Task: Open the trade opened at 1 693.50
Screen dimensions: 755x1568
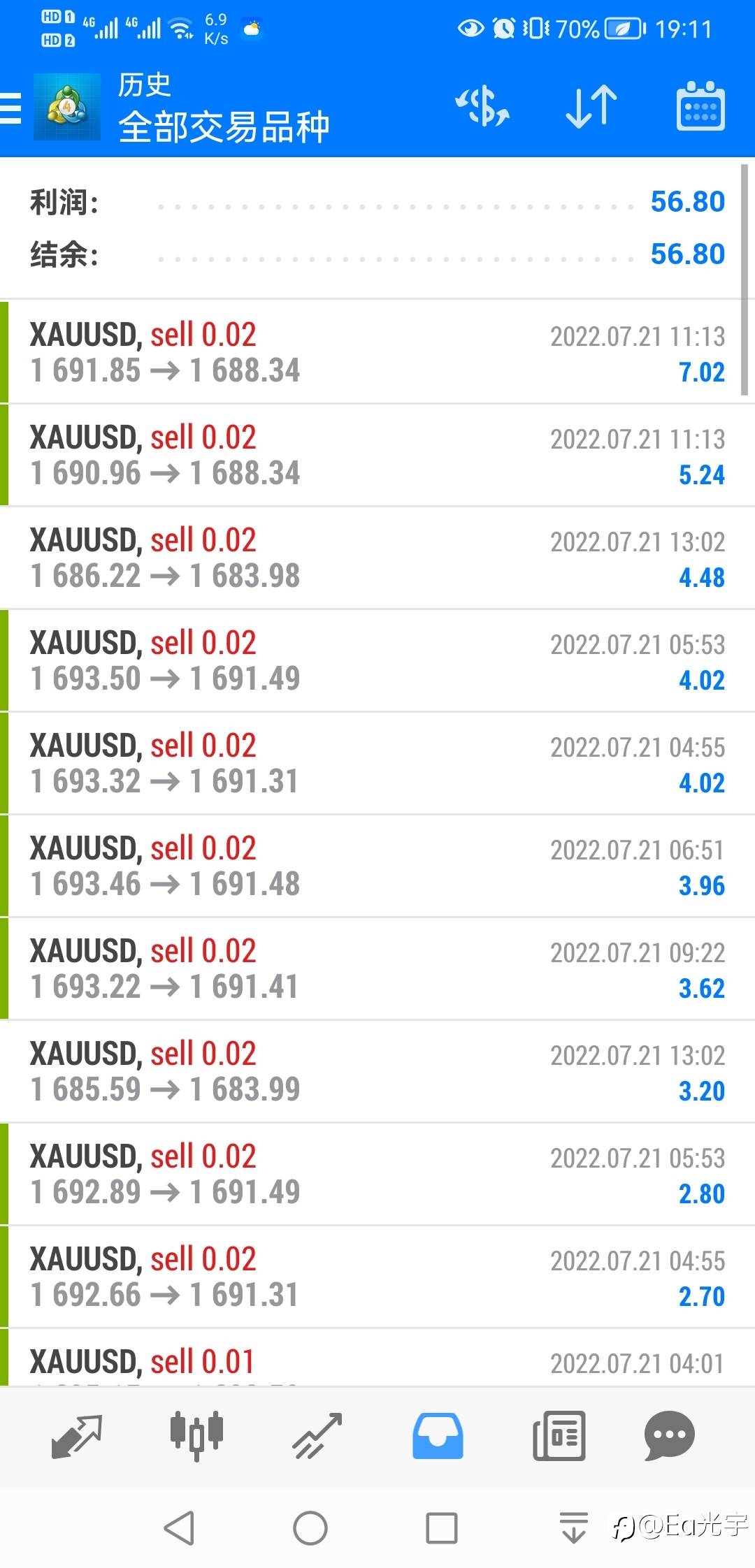Action: click(x=377, y=660)
